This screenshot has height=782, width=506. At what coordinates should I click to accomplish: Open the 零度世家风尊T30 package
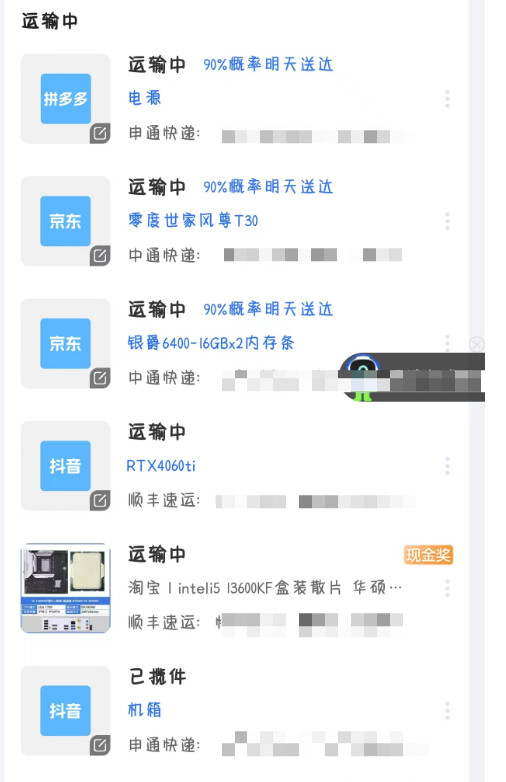click(x=237, y=221)
